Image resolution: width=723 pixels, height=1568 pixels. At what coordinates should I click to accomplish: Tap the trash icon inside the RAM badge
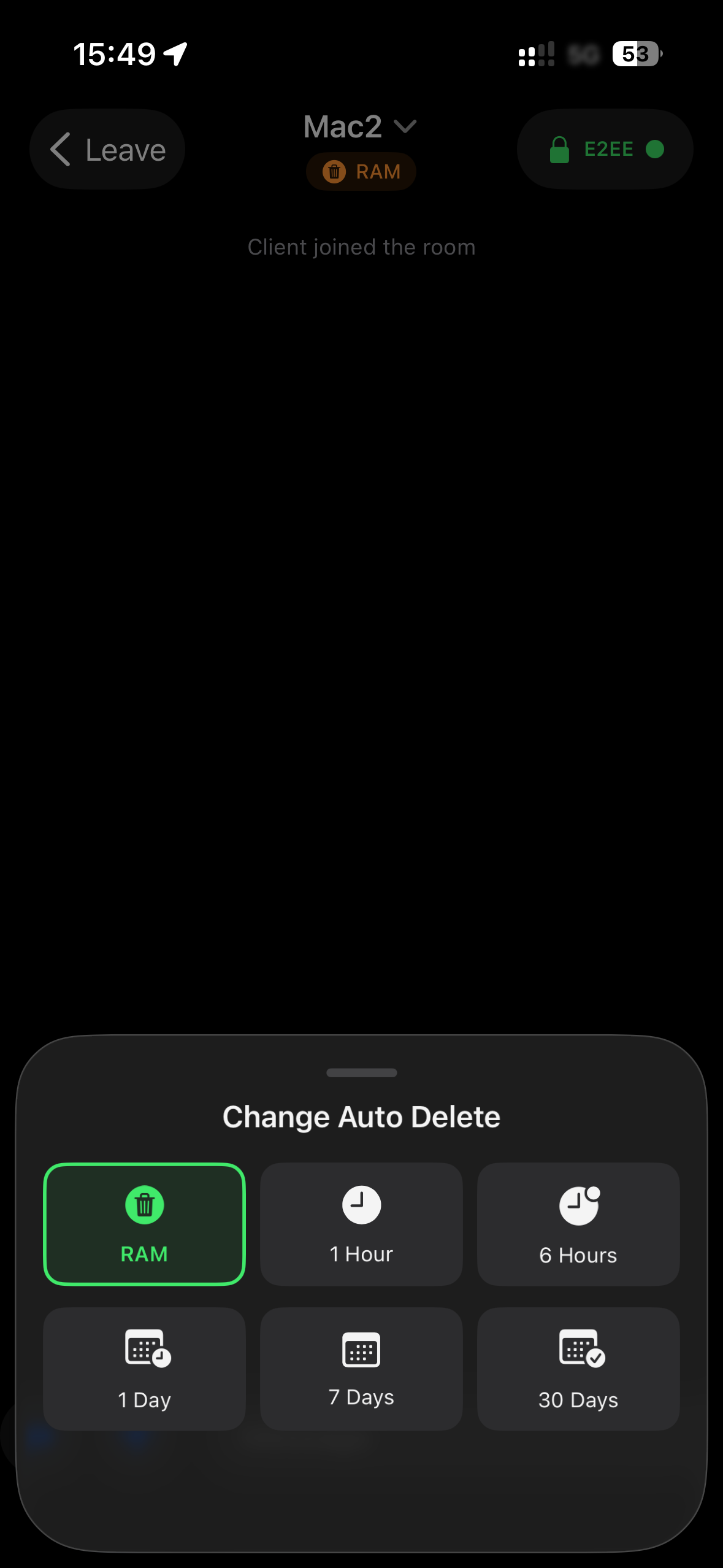point(334,172)
